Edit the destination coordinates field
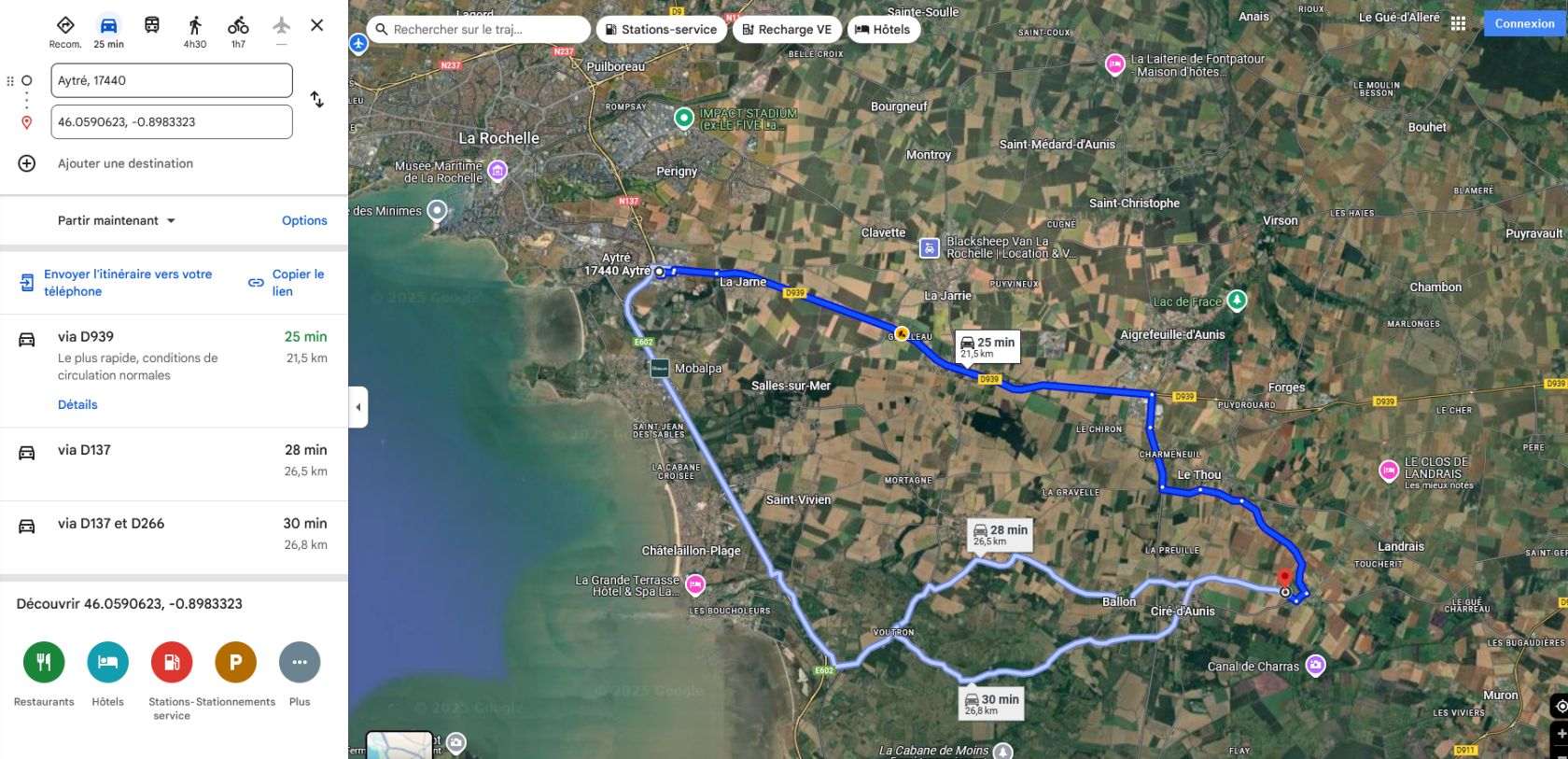1568x759 pixels. coord(171,121)
